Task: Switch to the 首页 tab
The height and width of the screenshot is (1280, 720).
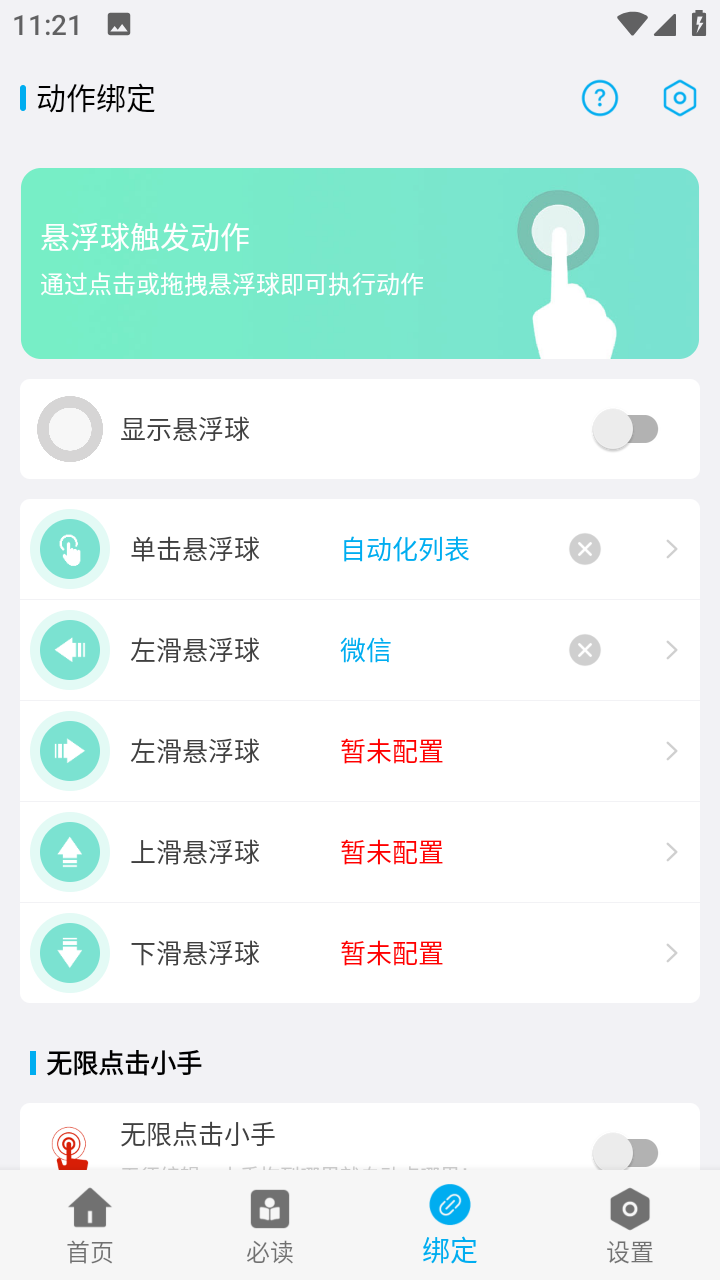Action: click(90, 1225)
